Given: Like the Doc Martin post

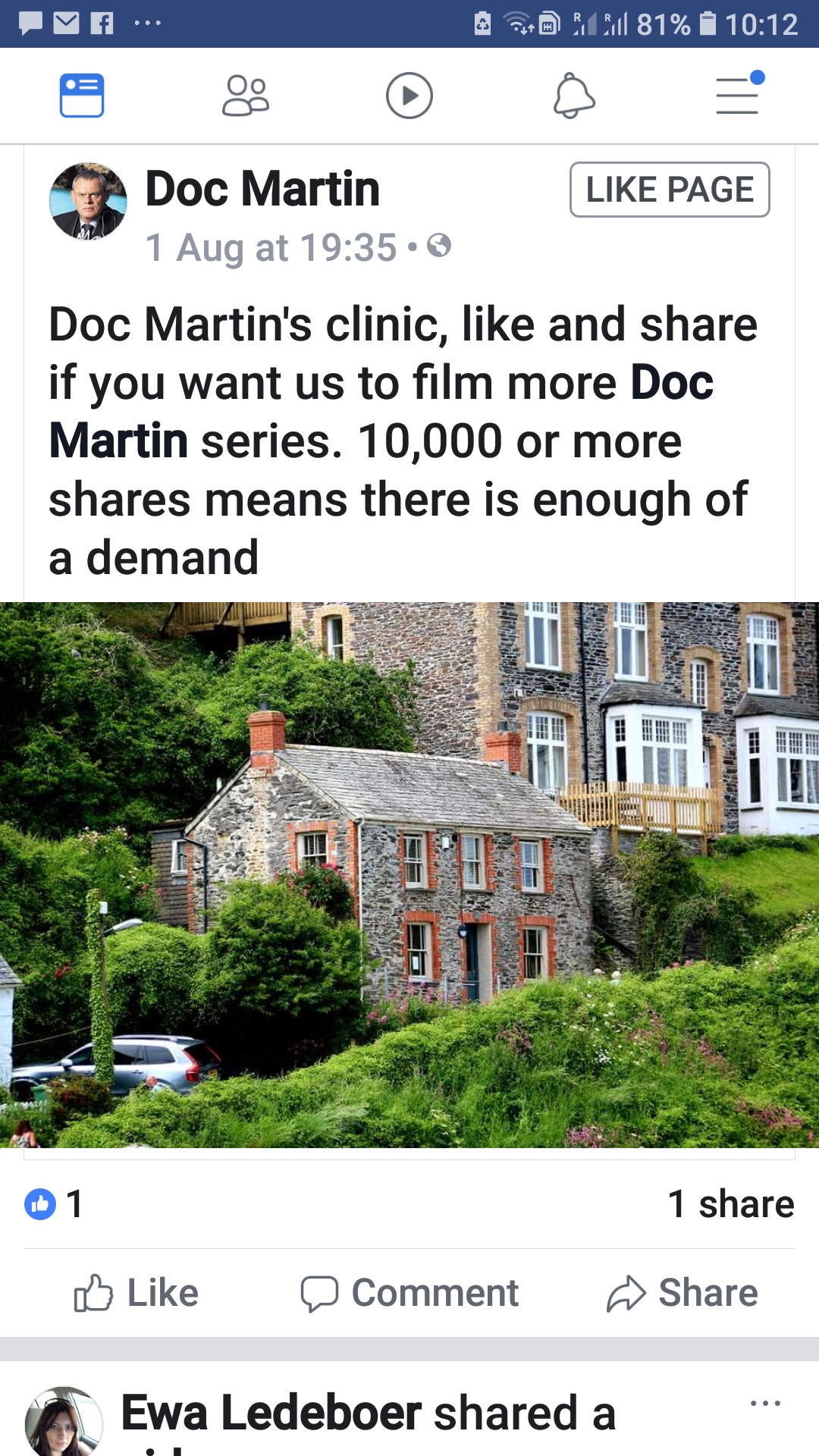Looking at the screenshot, I should point(136,1293).
